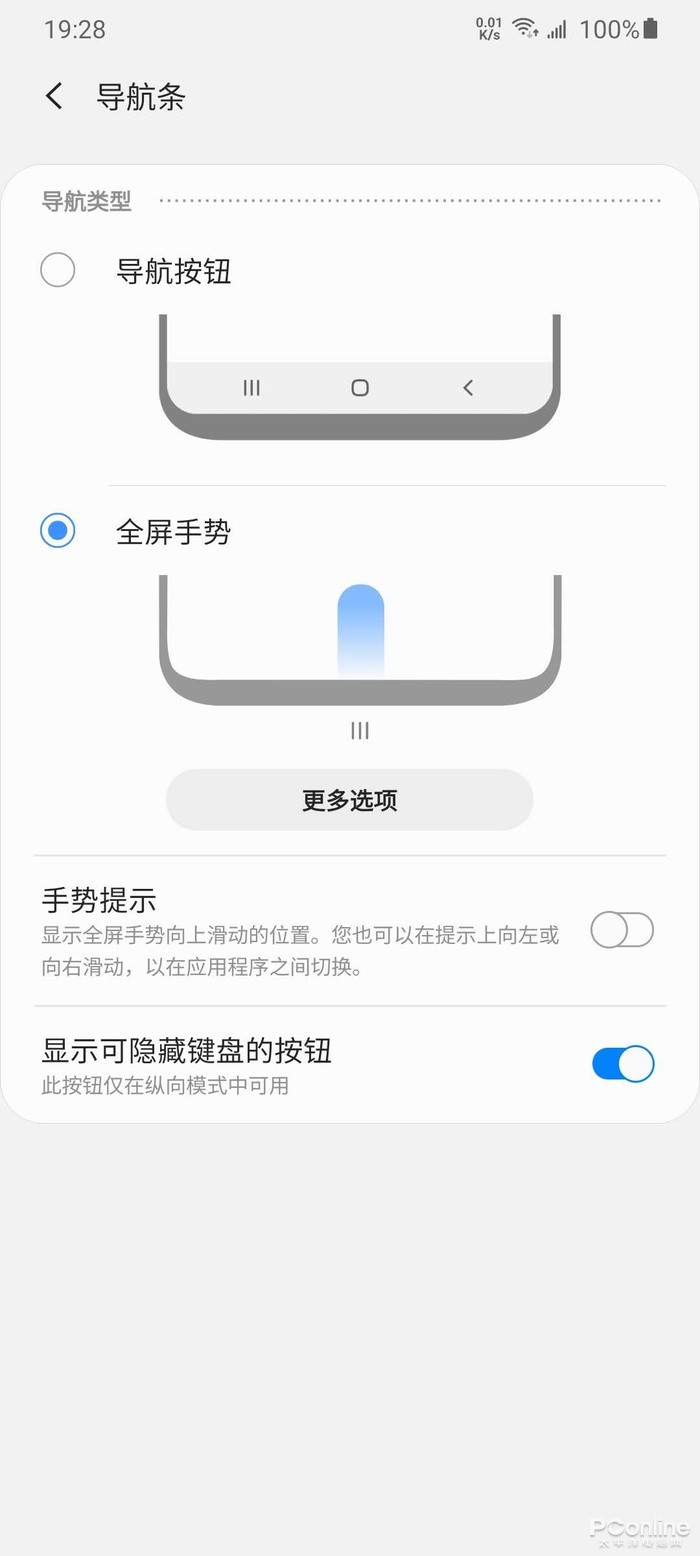
Task: Enable the 手势提示 switch
Action: click(x=621, y=930)
